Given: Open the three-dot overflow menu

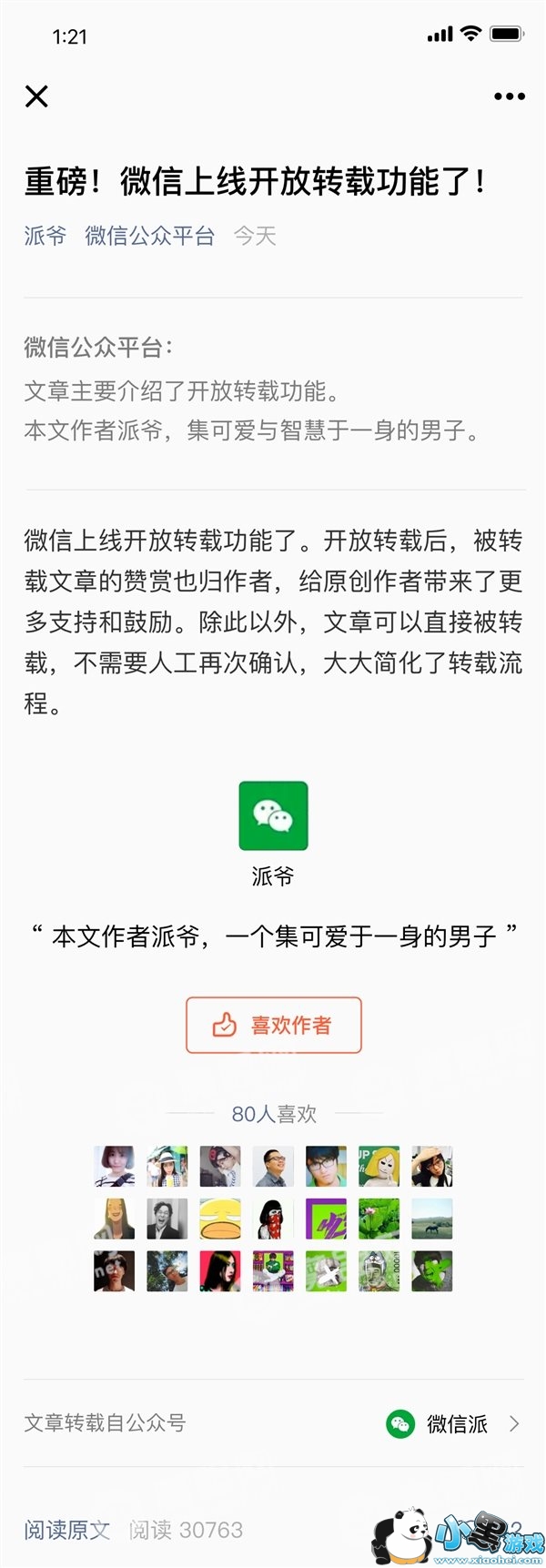Looking at the screenshot, I should click(x=509, y=96).
